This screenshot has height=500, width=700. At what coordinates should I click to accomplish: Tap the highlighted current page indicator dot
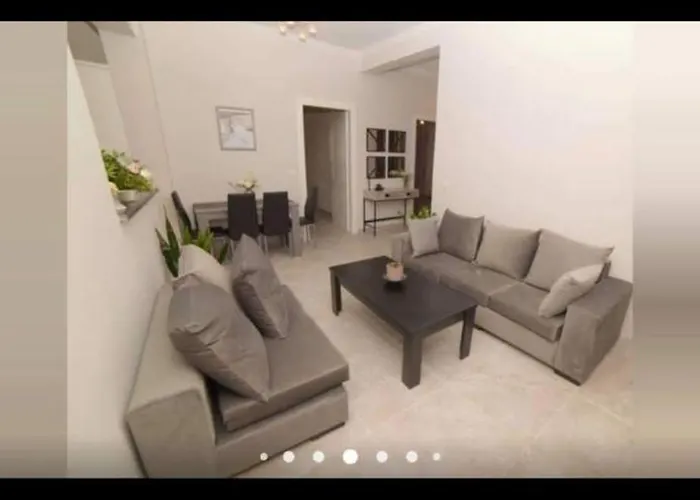pos(350,456)
